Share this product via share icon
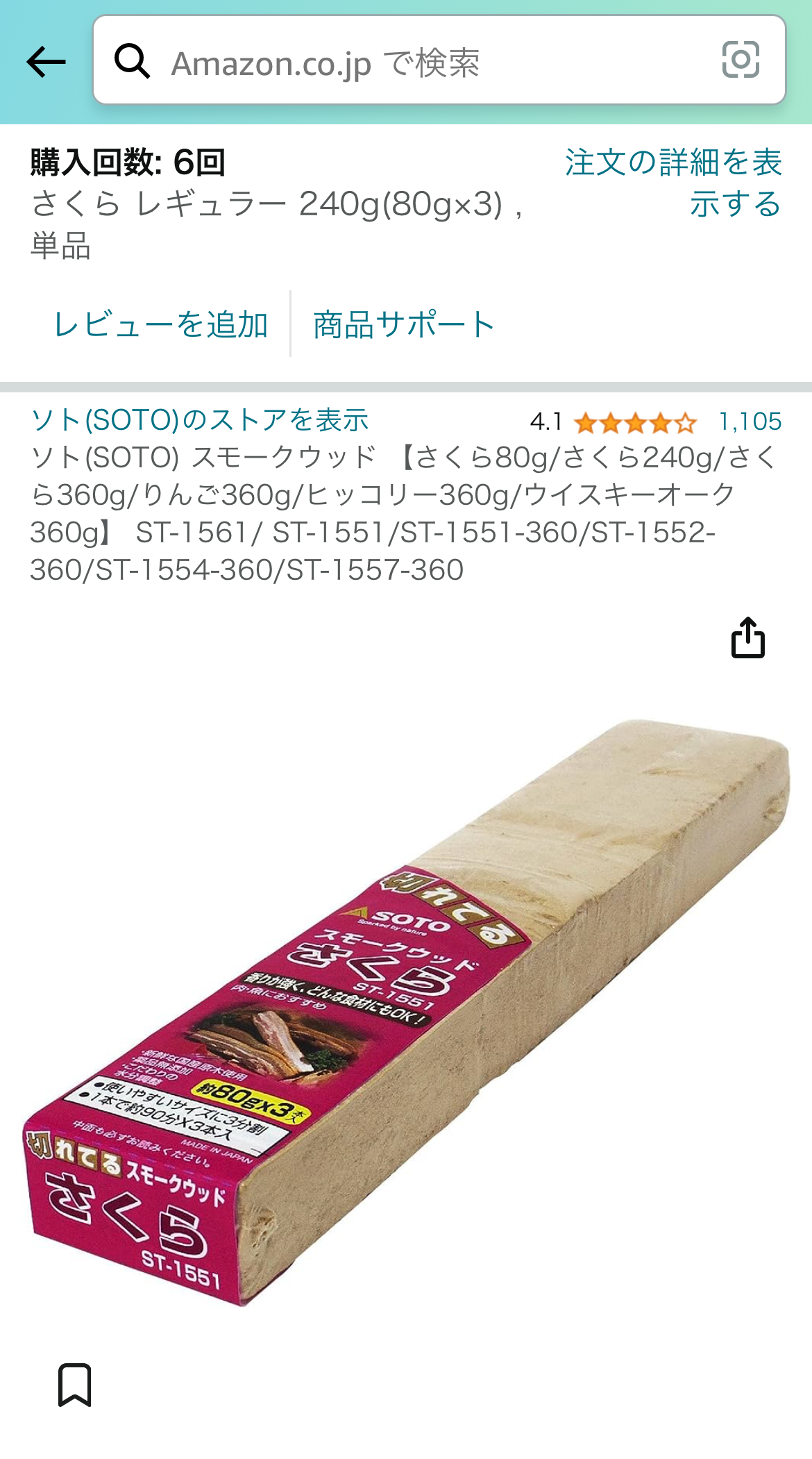 (748, 637)
